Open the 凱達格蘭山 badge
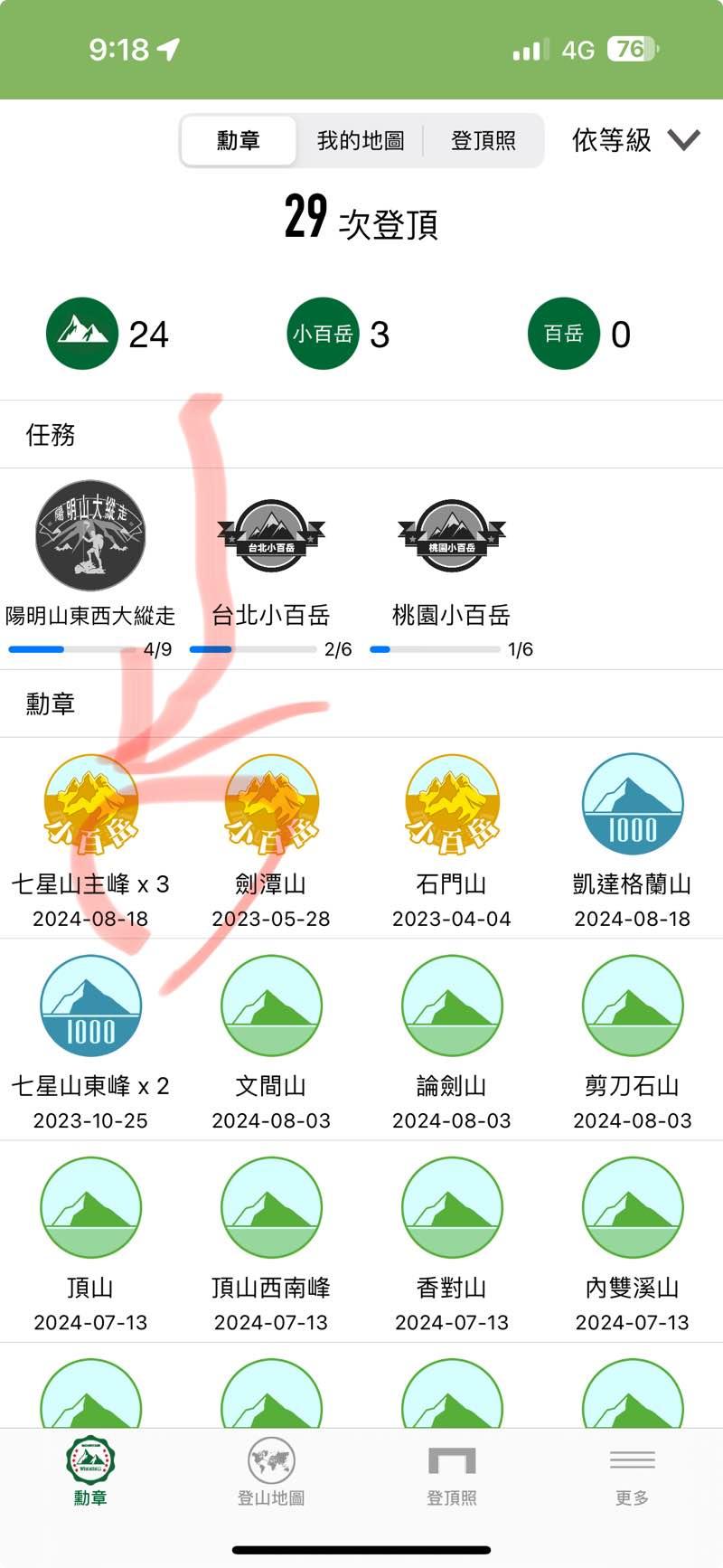Screen dimensions: 723x1568 pos(633,805)
